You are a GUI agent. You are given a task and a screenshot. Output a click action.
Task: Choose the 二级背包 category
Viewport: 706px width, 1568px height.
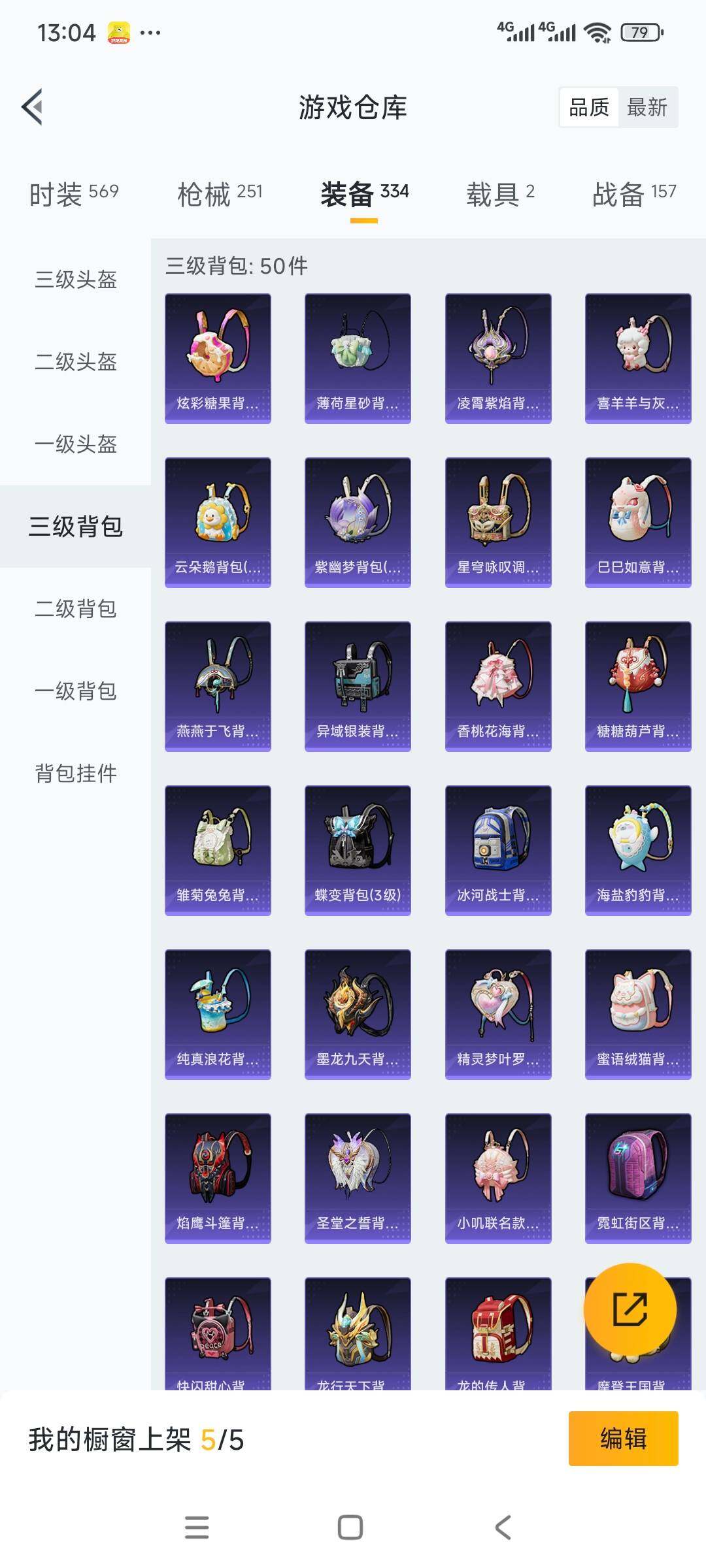coord(76,609)
